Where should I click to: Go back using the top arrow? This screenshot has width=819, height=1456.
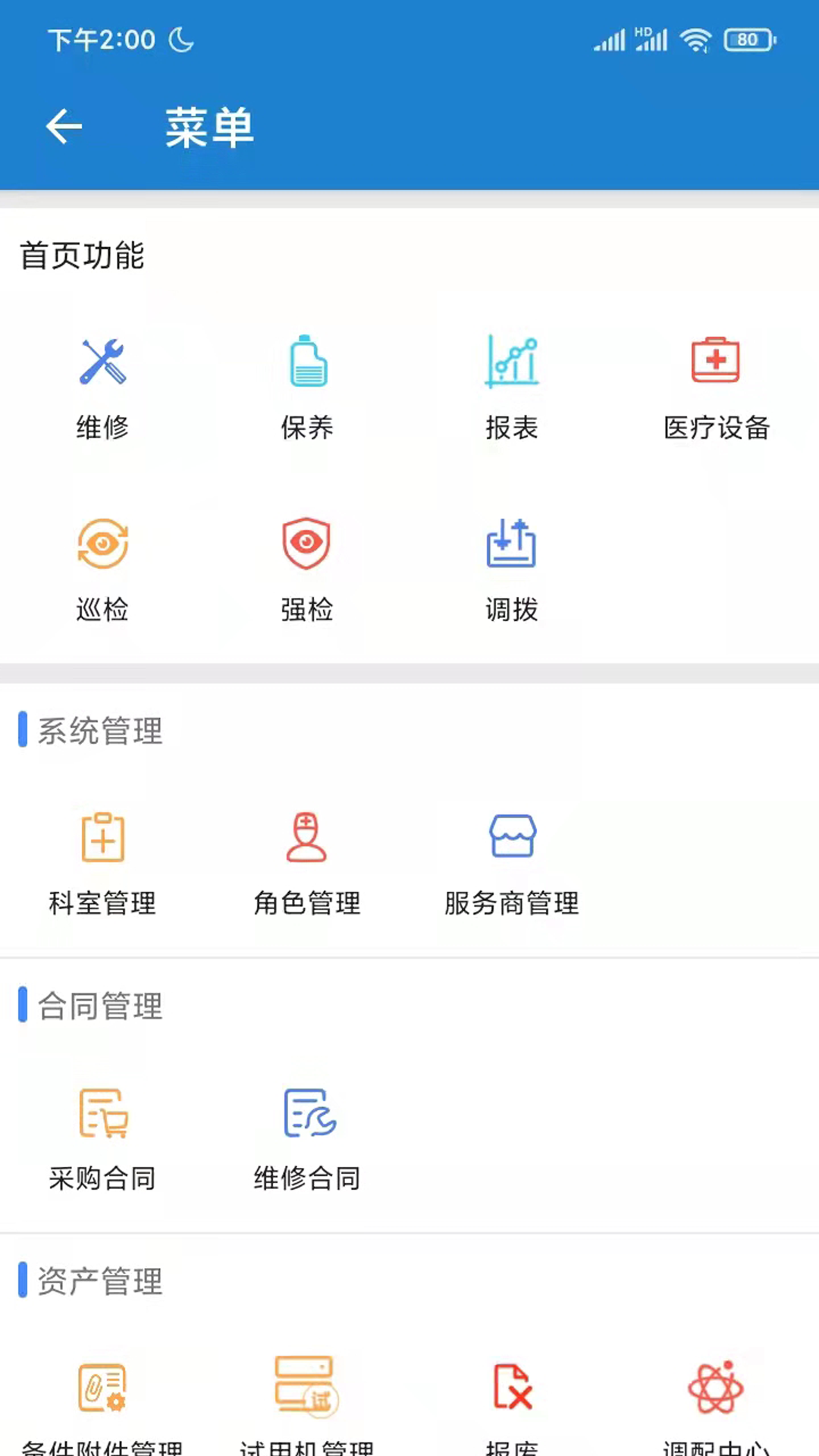pyautogui.click(x=64, y=126)
